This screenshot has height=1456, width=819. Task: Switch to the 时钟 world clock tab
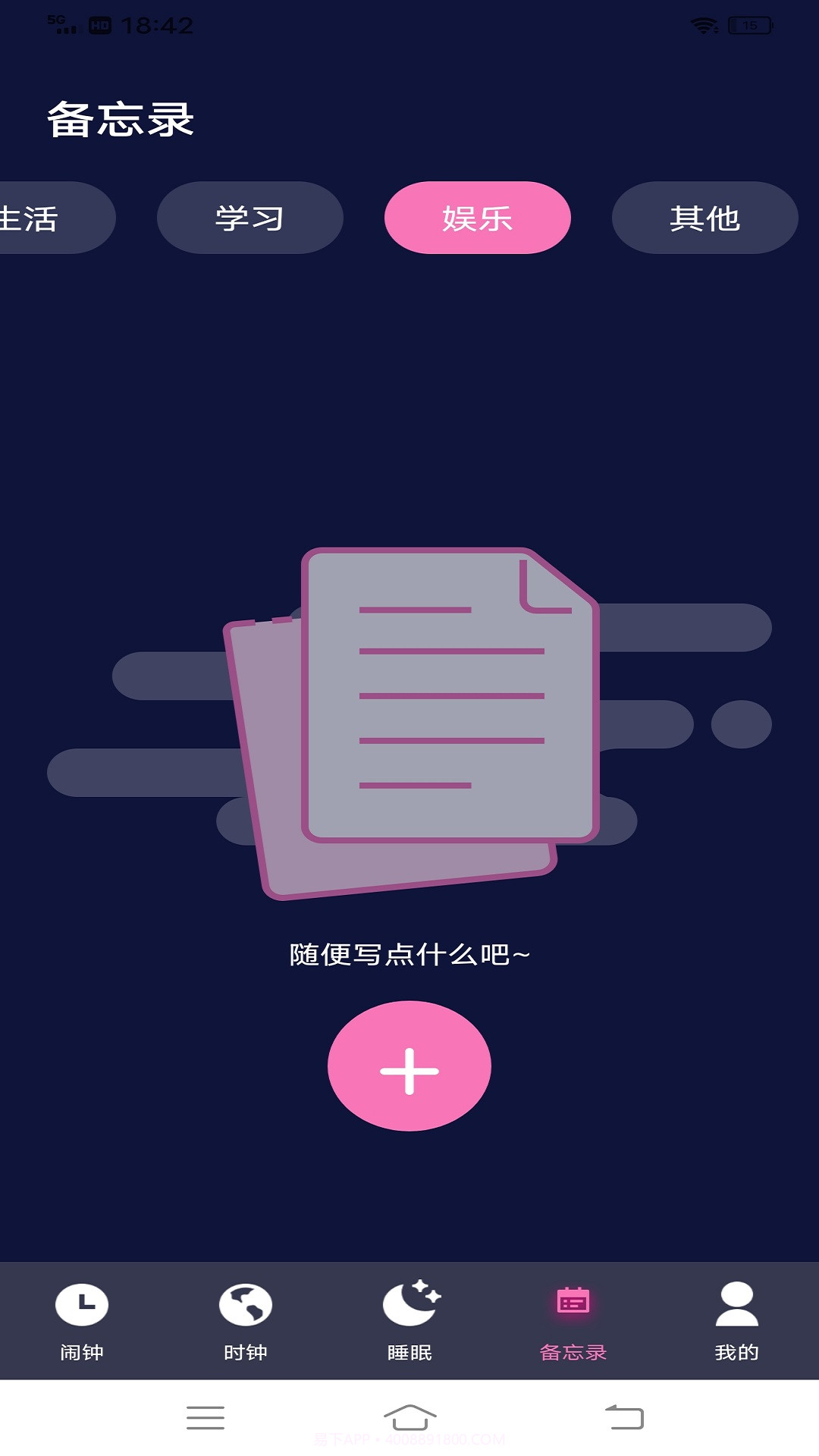tap(246, 1321)
